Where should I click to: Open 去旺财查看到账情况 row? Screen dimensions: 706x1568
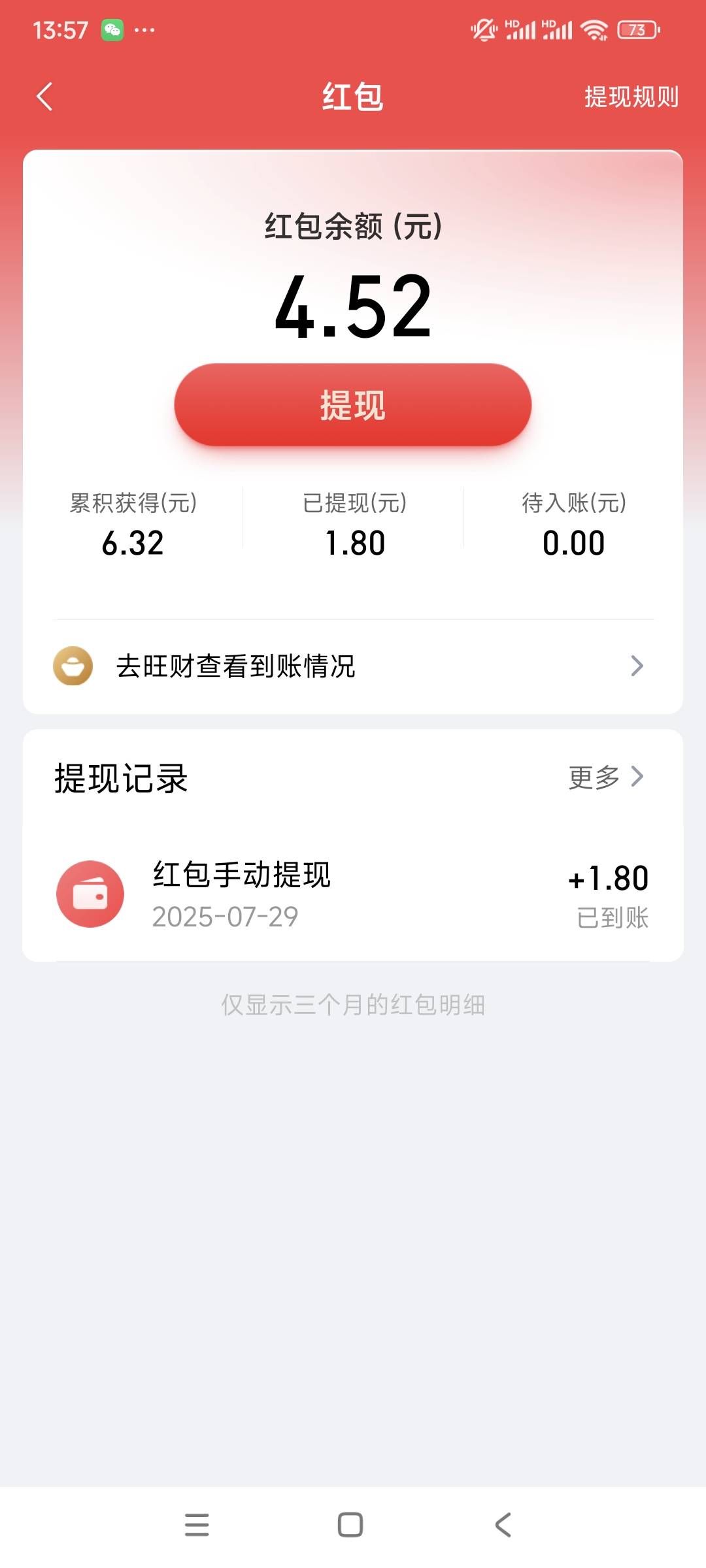click(353, 666)
